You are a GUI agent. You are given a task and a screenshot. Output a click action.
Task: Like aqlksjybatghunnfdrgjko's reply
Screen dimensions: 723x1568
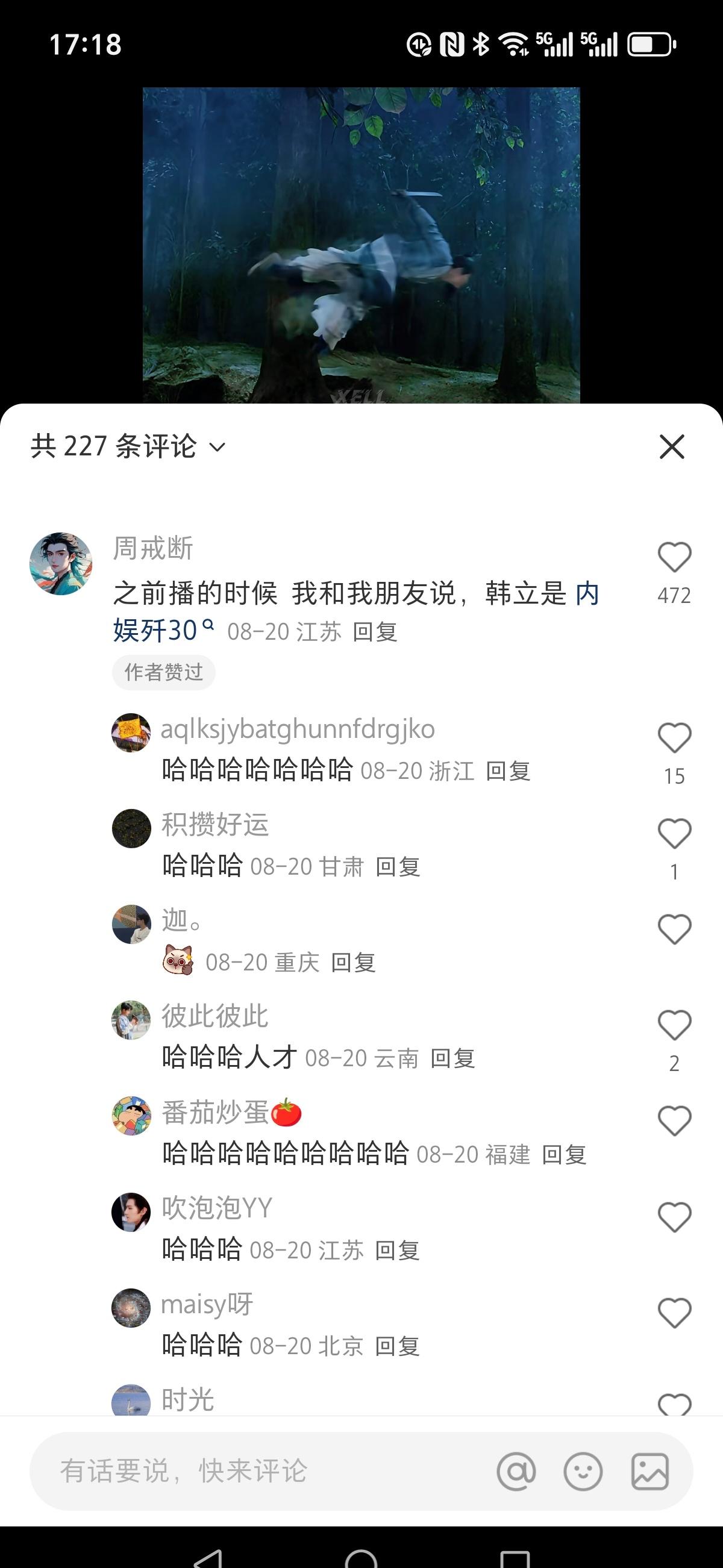[674, 738]
